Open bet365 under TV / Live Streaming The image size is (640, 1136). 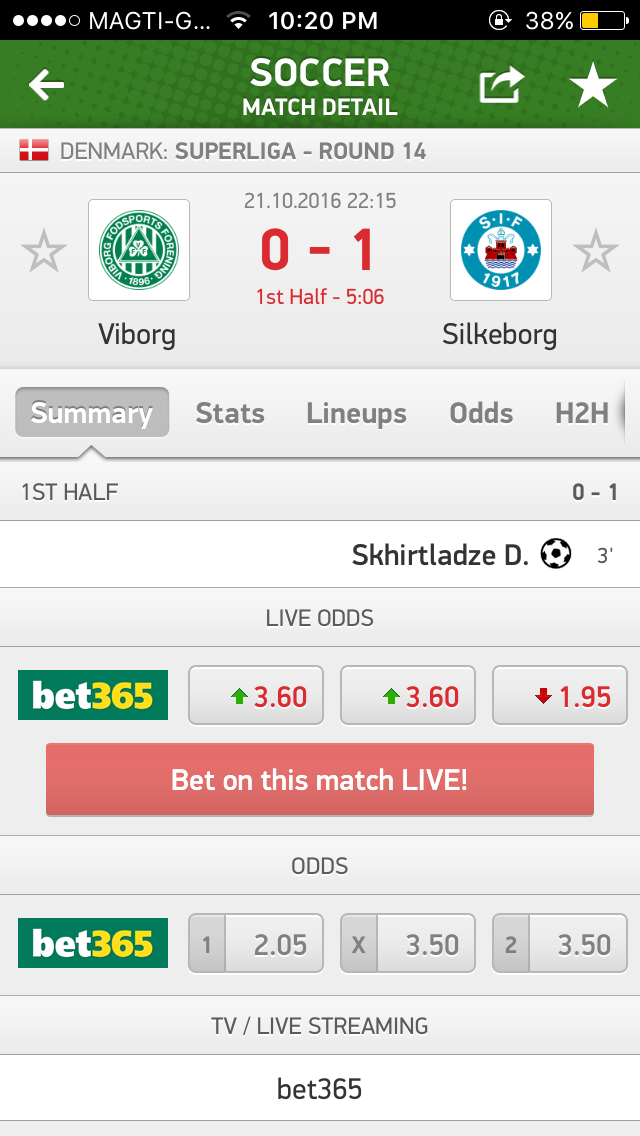coord(320,1089)
